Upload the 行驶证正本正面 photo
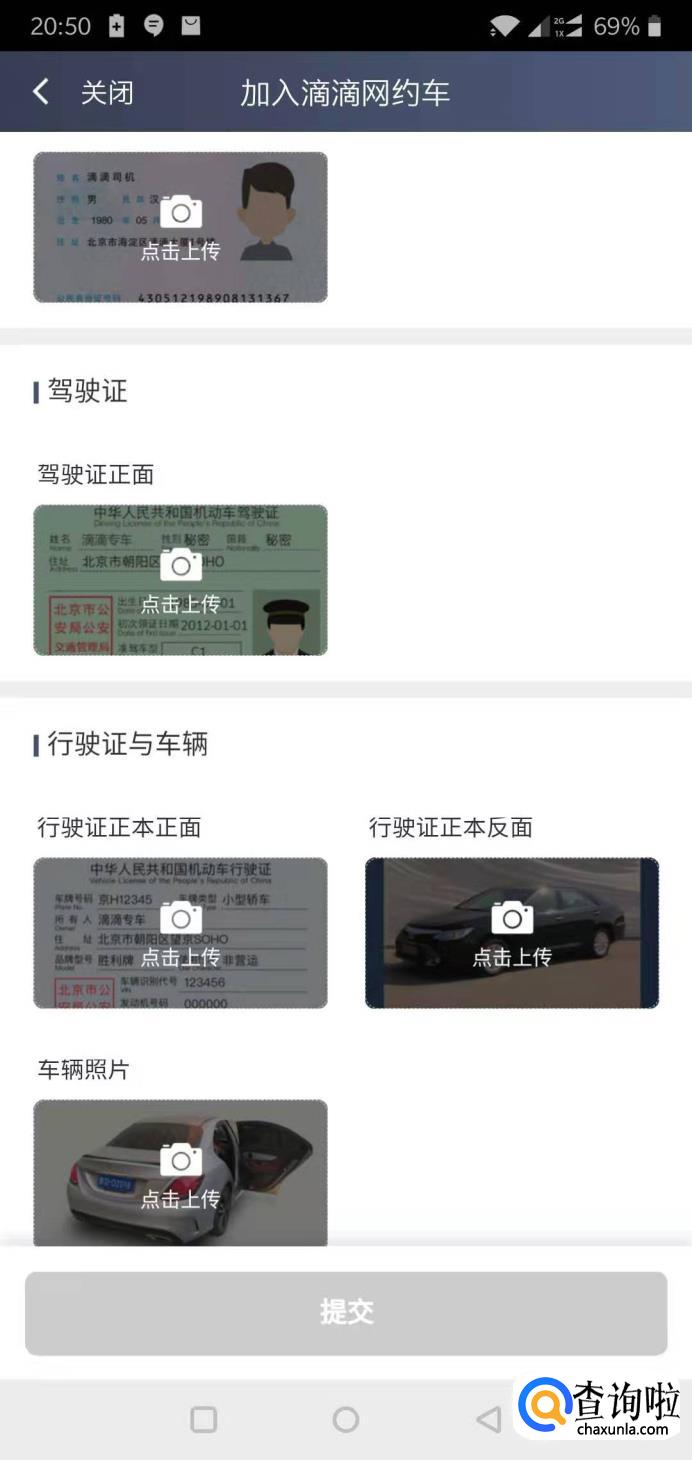Screen dimensions: 692x1460 click(x=180, y=933)
